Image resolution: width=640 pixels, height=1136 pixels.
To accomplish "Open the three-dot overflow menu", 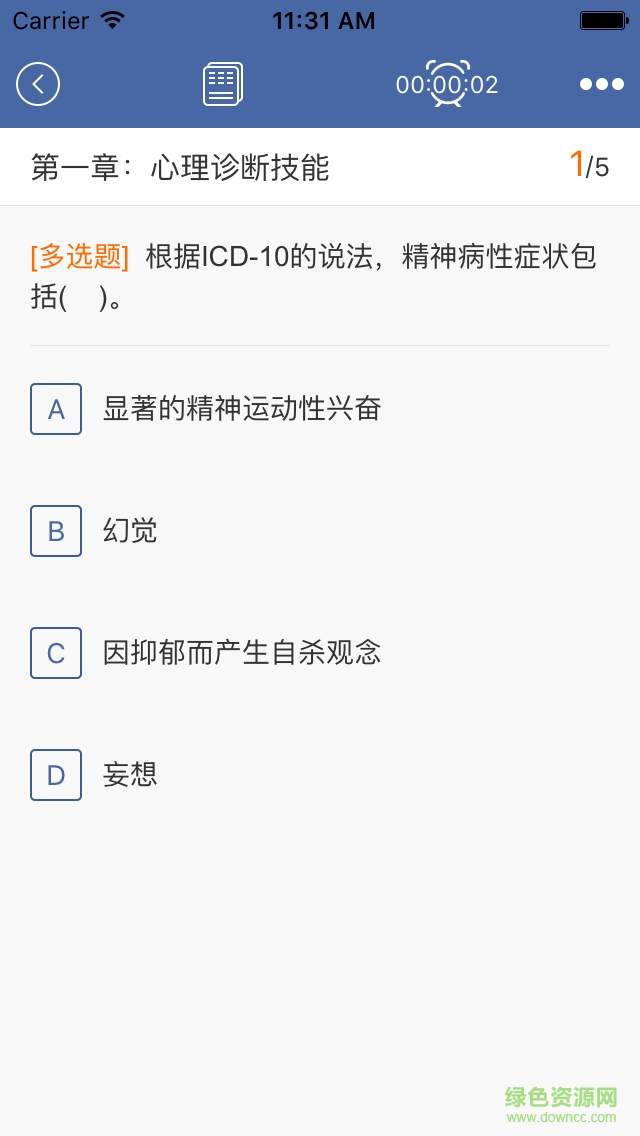I will [x=602, y=84].
